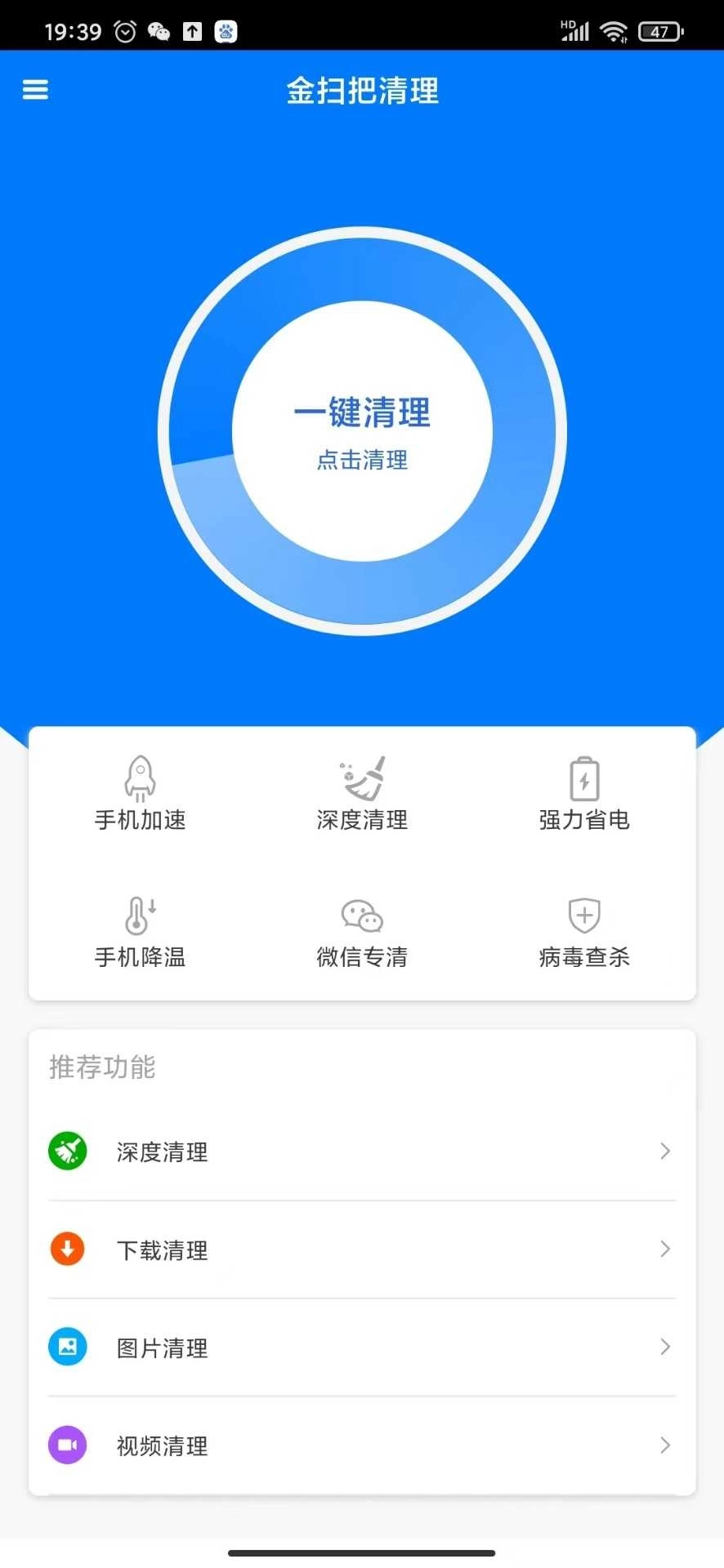Tap the 金扫把清理 title bar
Screen dimensions: 724x1568
click(x=362, y=91)
